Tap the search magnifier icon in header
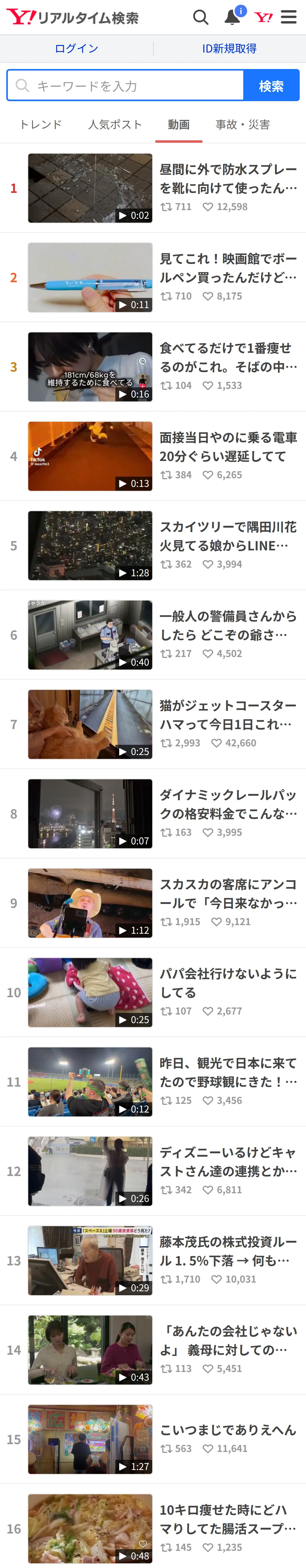This screenshot has height=1568, width=306. click(x=201, y=17)
